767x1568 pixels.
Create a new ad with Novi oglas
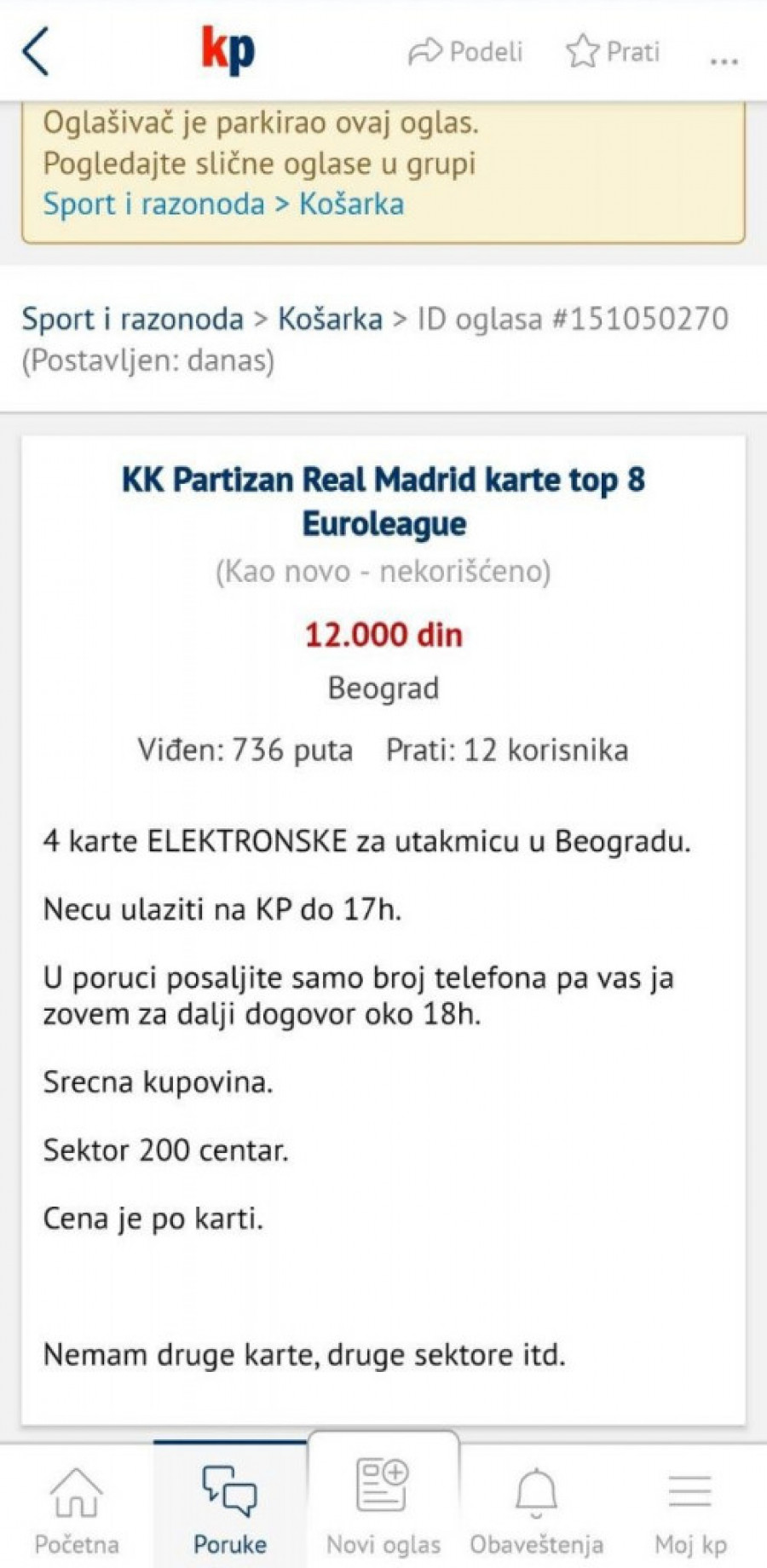(x=383, y=1510)
